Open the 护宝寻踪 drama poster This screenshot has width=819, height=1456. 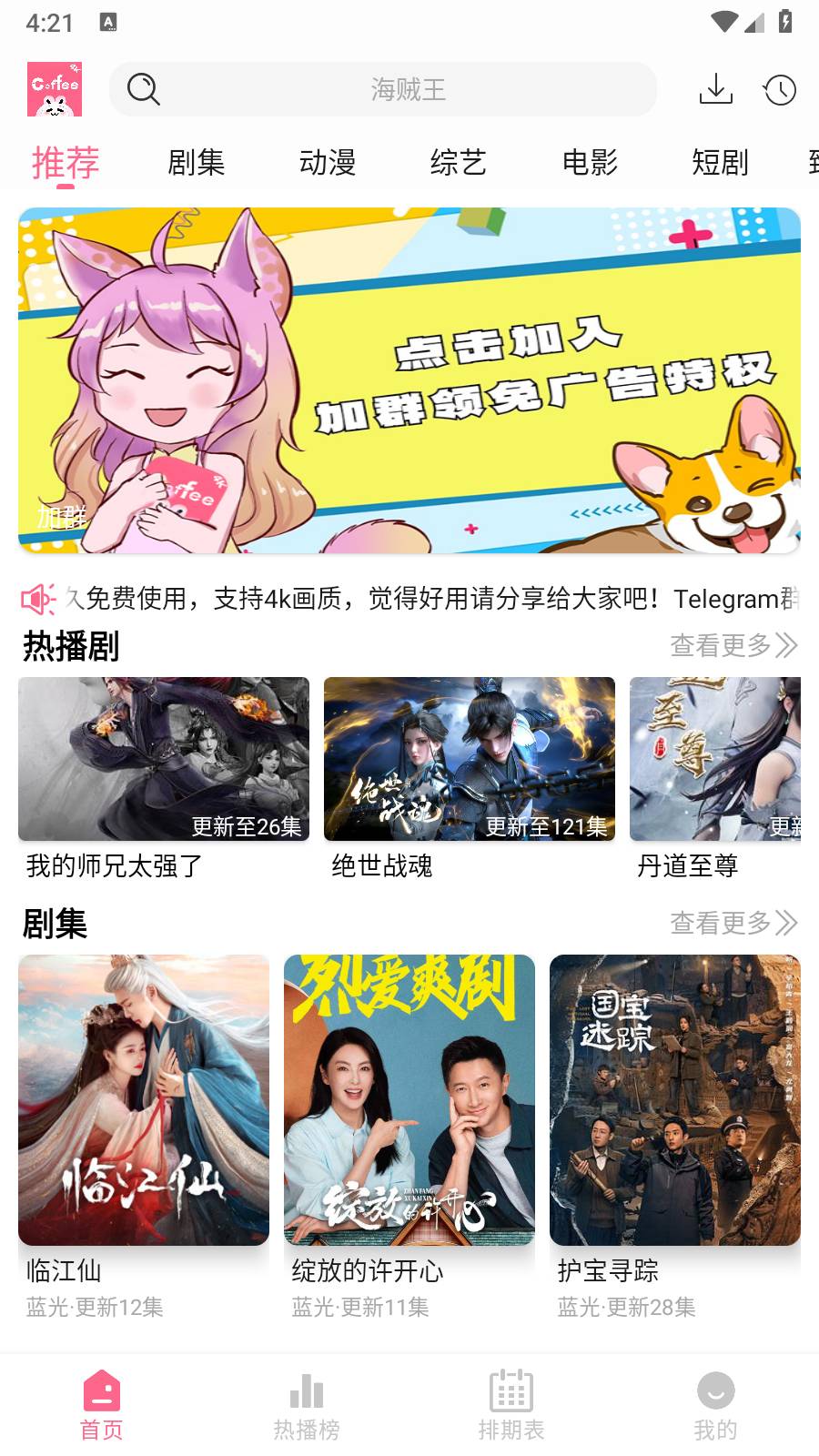click(x=675, y=1099)
